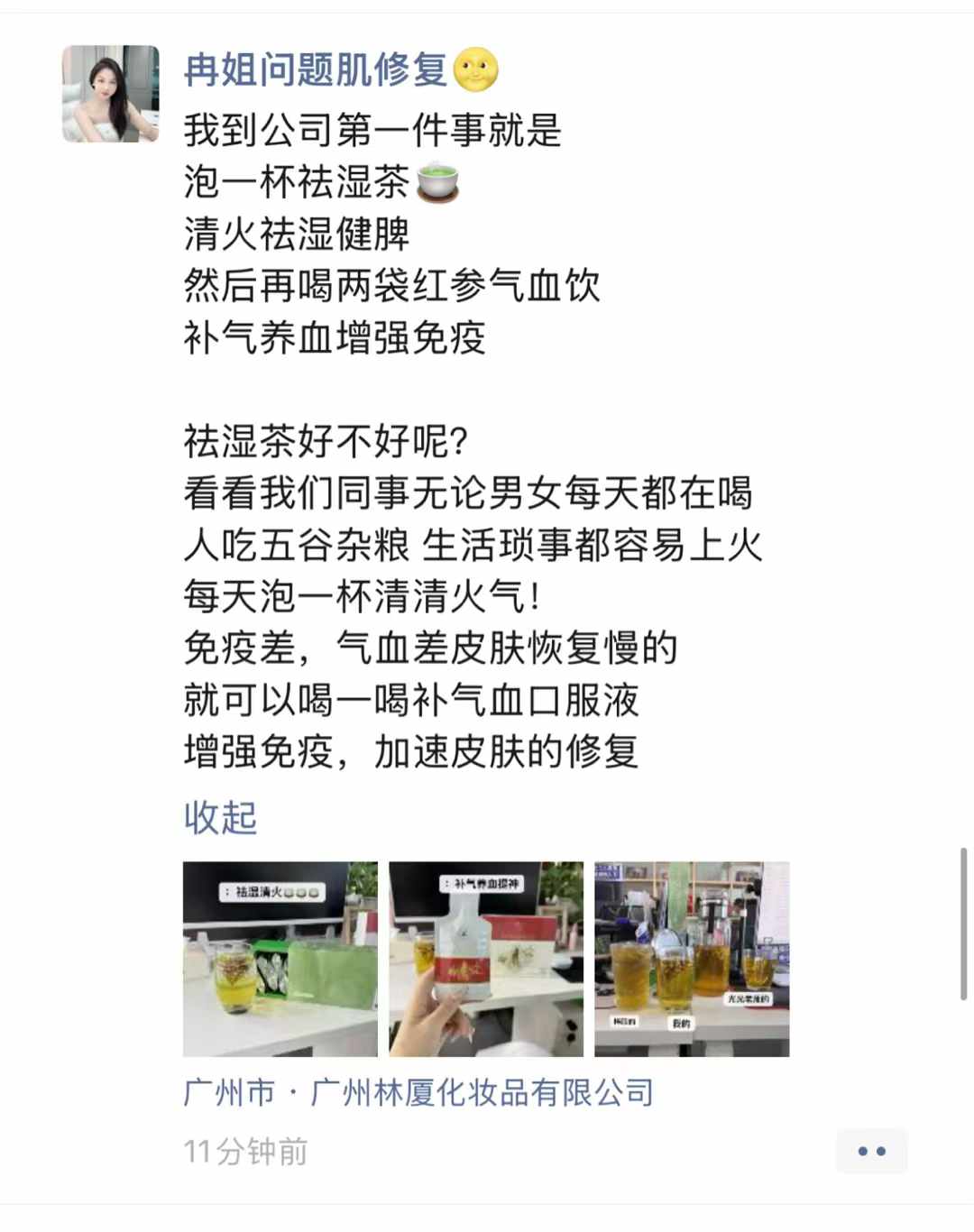Tap the poster name 冉姐问题肌修复
Image resolution: width=974 pixels, height=1232 pixels.
316,69
